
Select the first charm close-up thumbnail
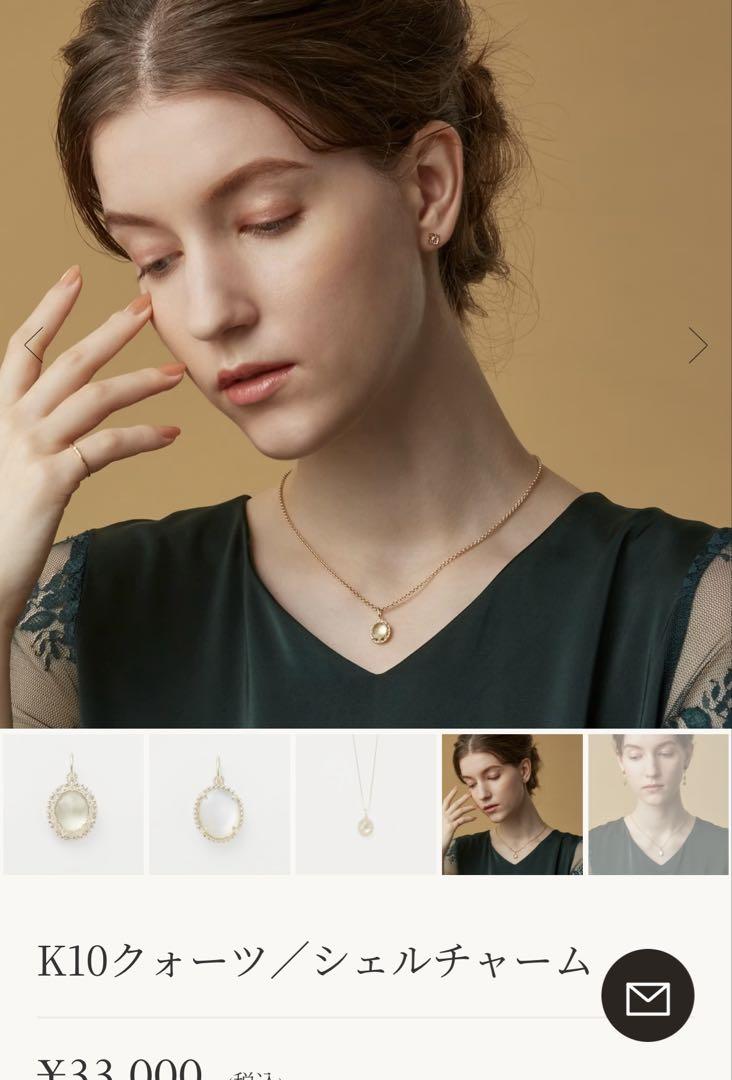coord(73,804)
